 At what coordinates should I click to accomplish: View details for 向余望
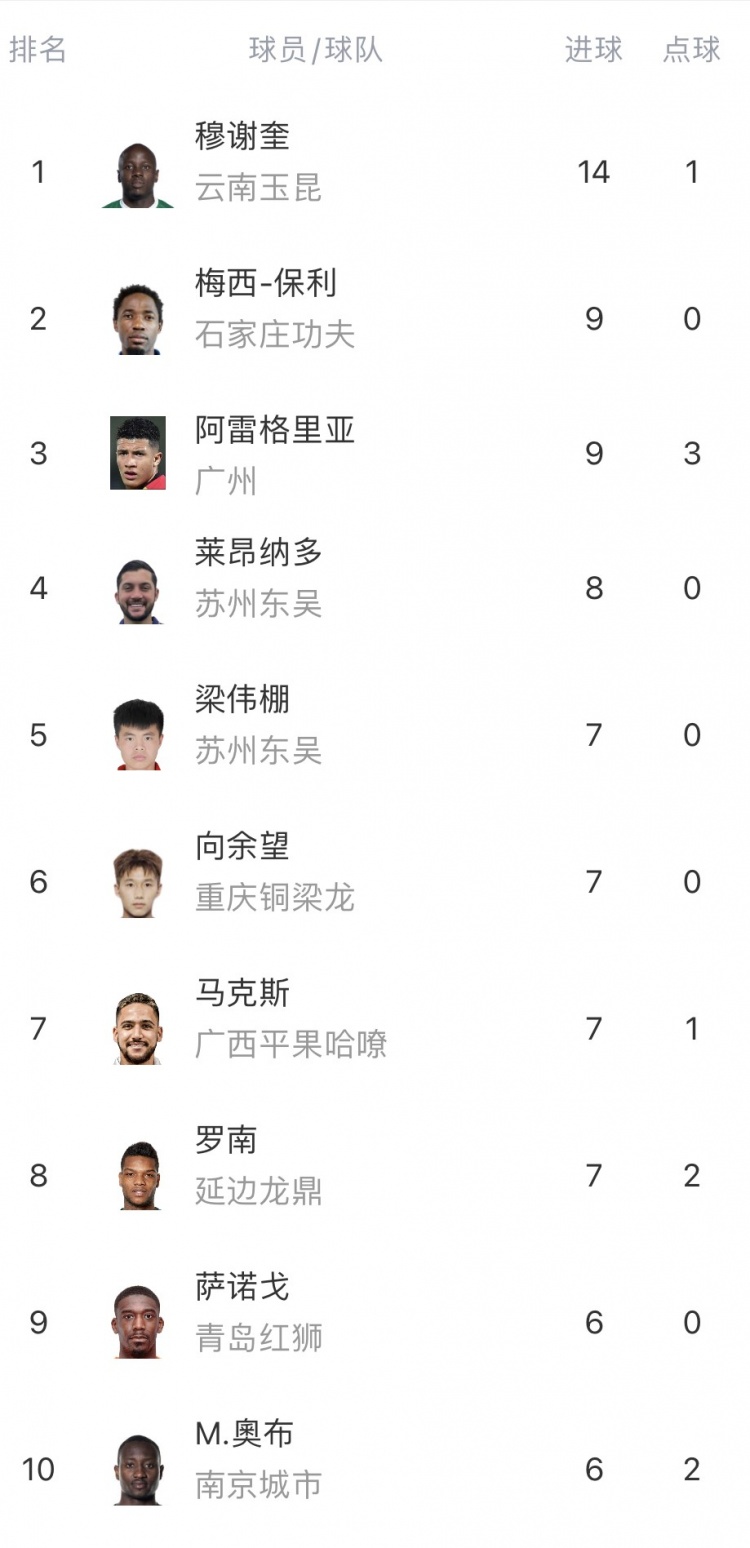tap(242, 847)
